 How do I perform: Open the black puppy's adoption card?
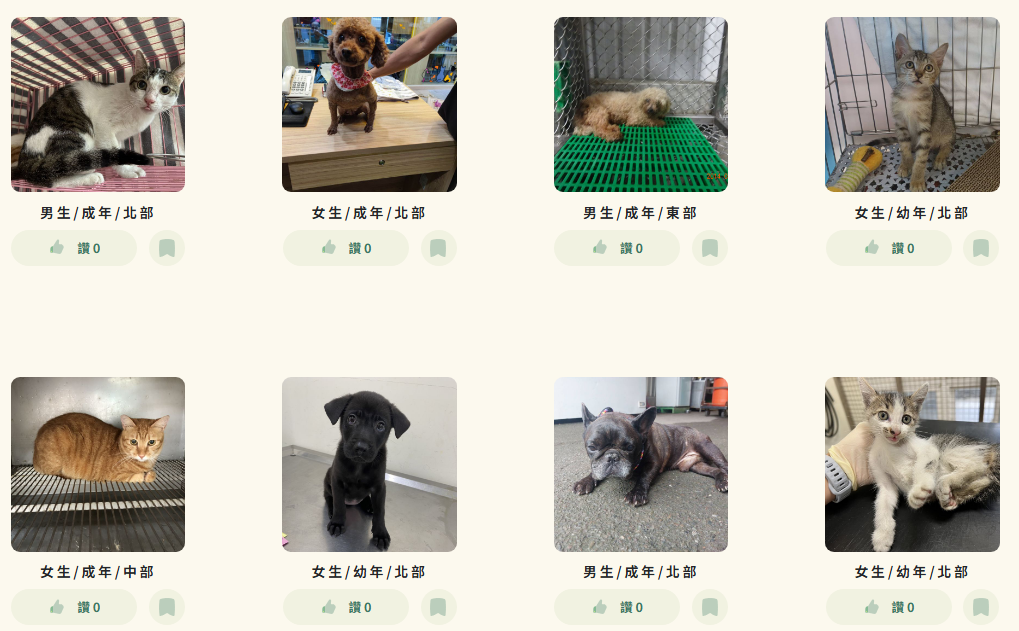tap(369, 464)
